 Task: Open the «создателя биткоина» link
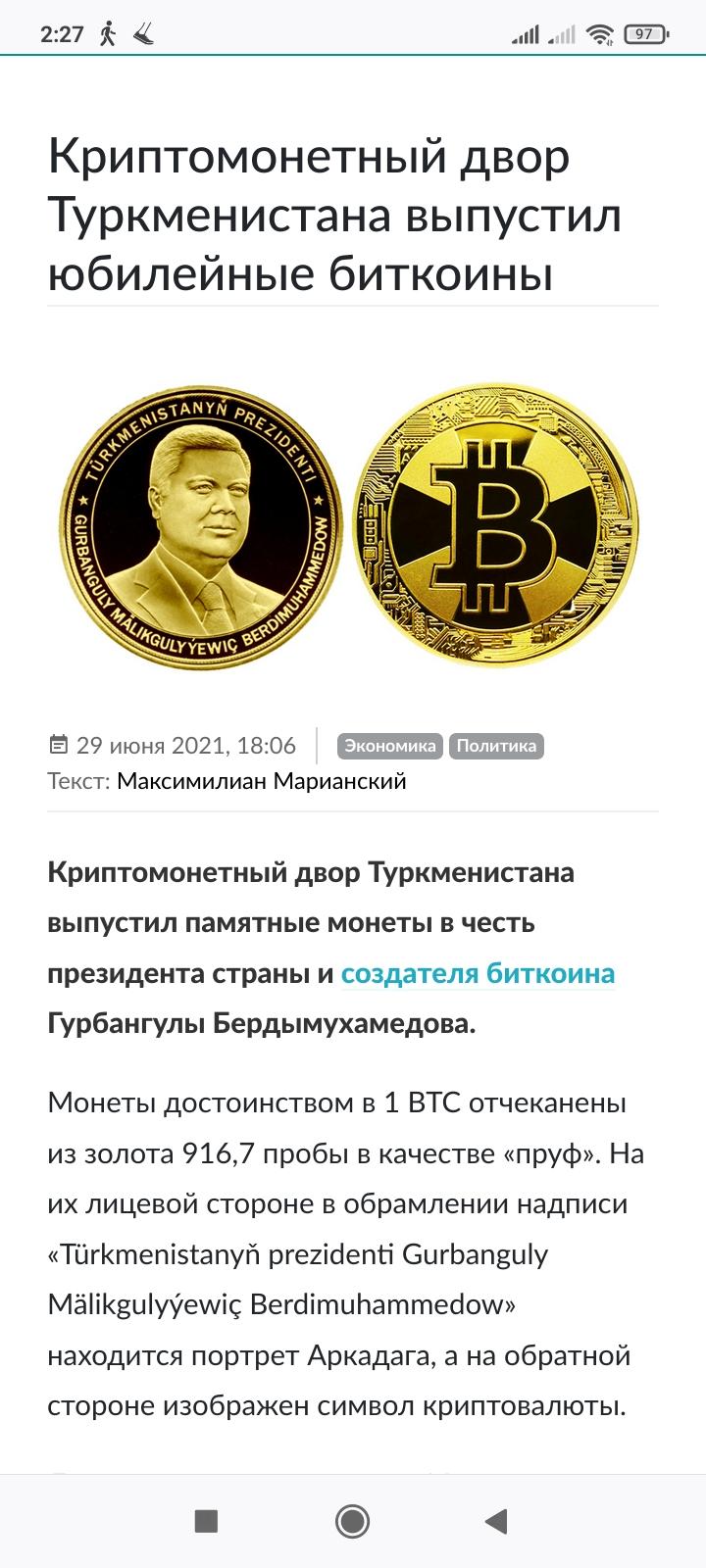[x=478, y=973]
